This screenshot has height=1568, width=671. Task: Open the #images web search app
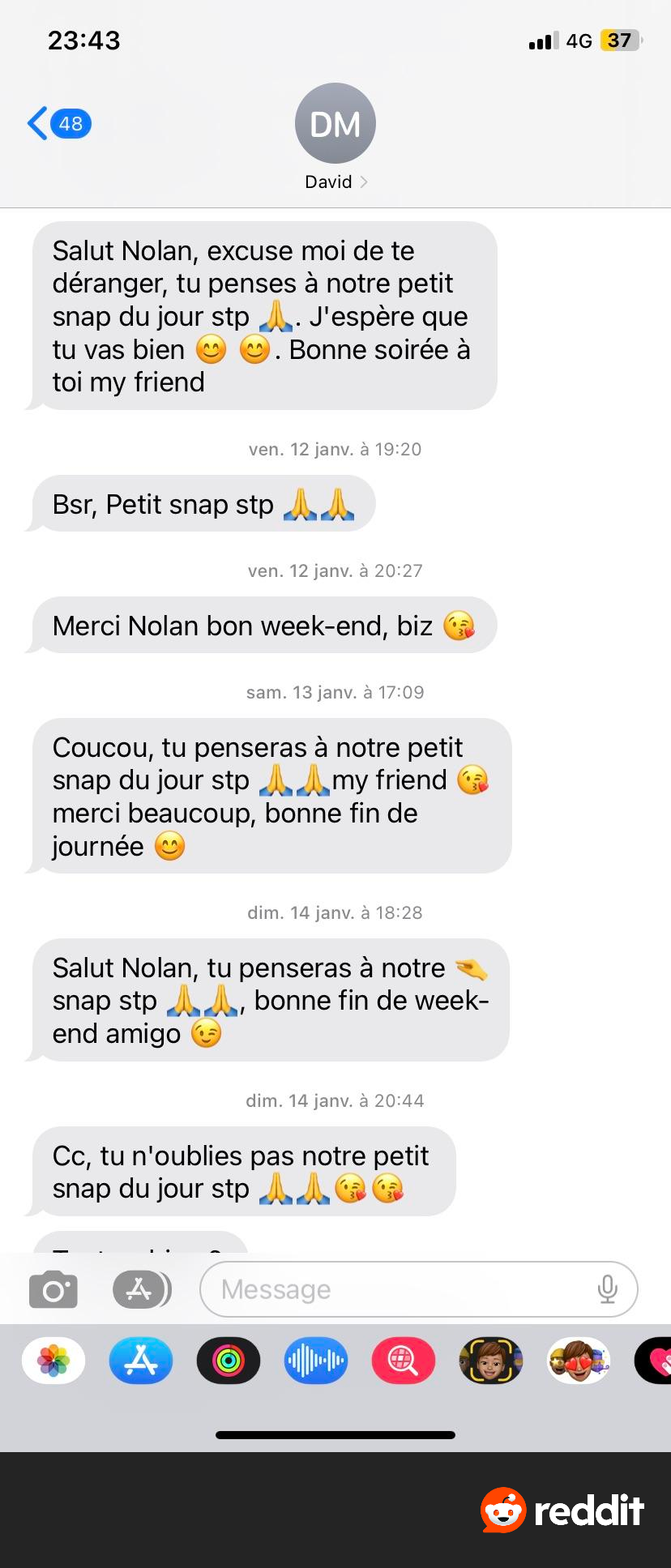pyautogui.click(x=404, y=1361)
